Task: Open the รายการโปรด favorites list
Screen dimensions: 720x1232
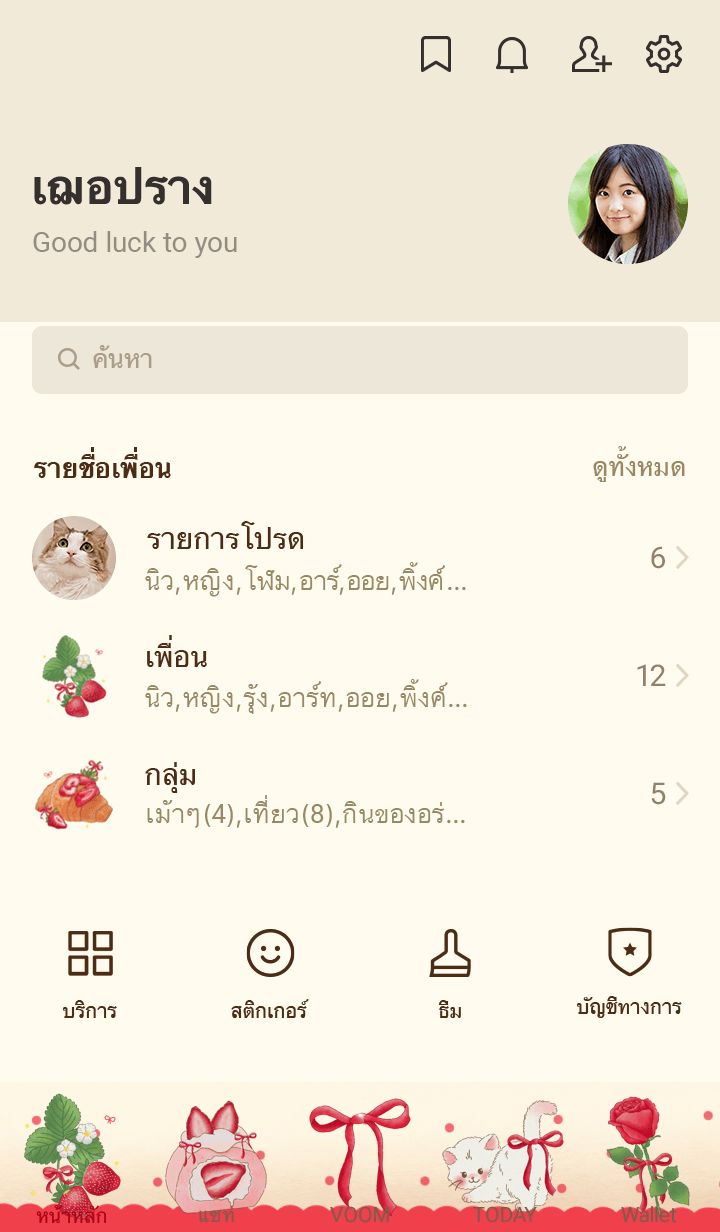Action: pos(360,558)
